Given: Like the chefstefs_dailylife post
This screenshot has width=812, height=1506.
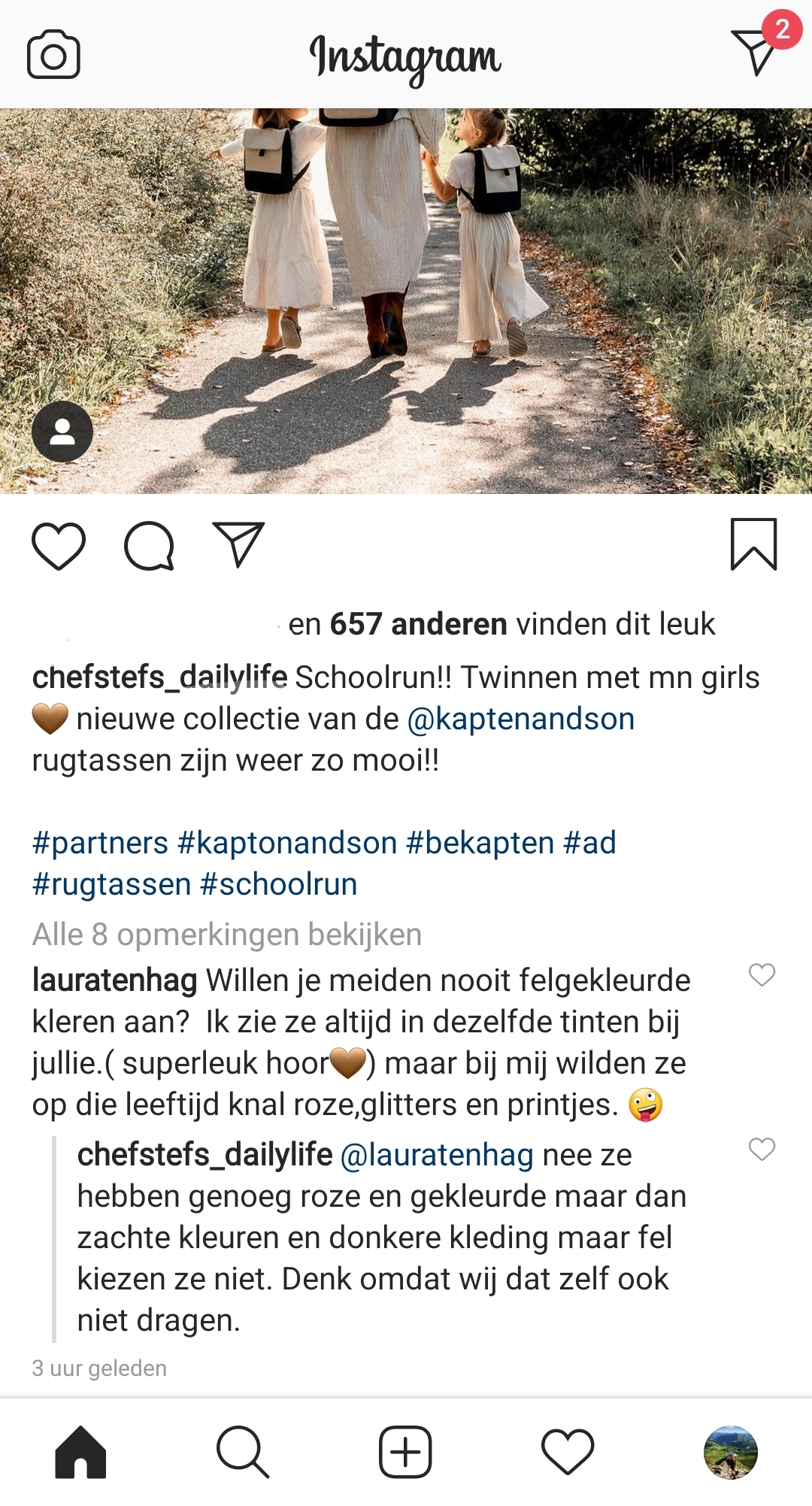Looking at the screenshot, I should (x=59, y=546).
